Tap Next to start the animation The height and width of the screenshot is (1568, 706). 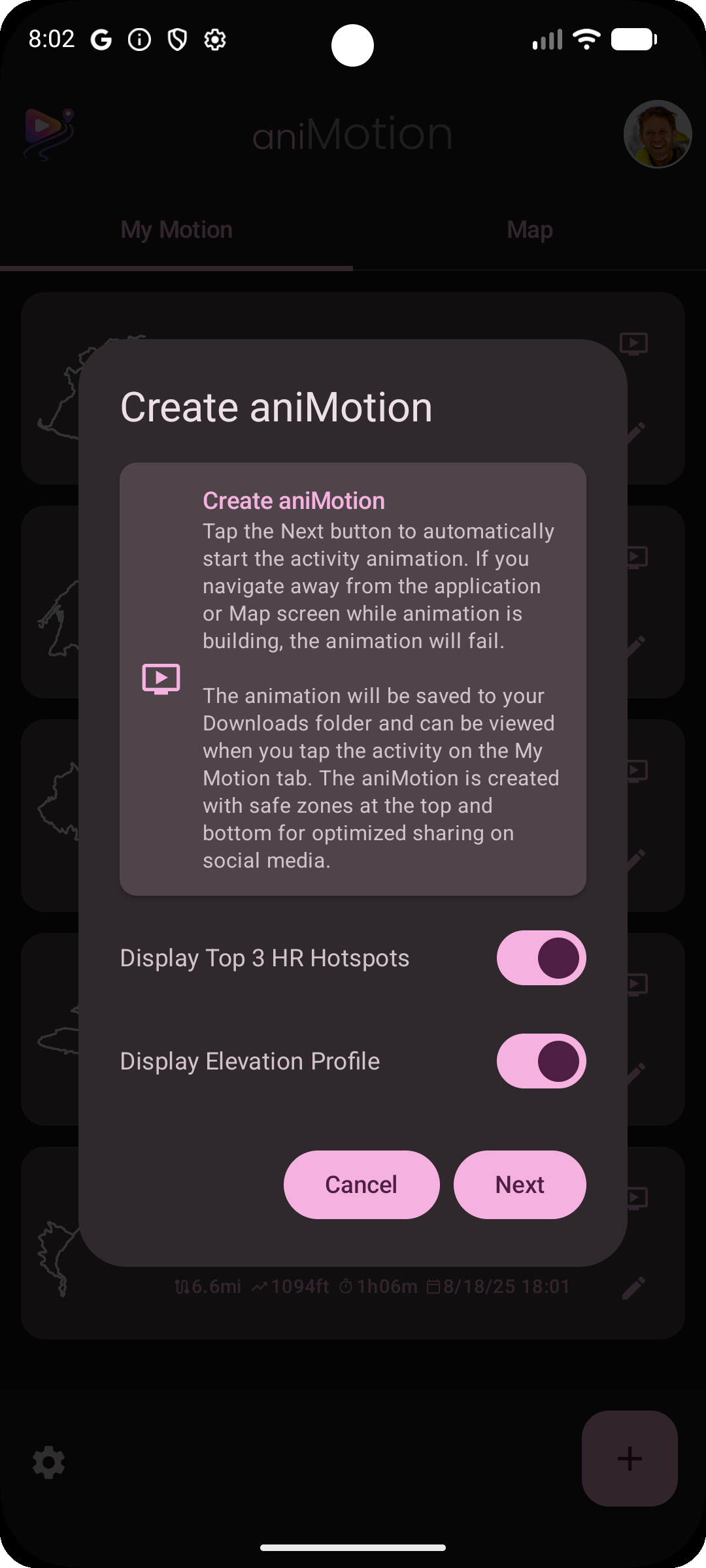[x=520, y=1184]
